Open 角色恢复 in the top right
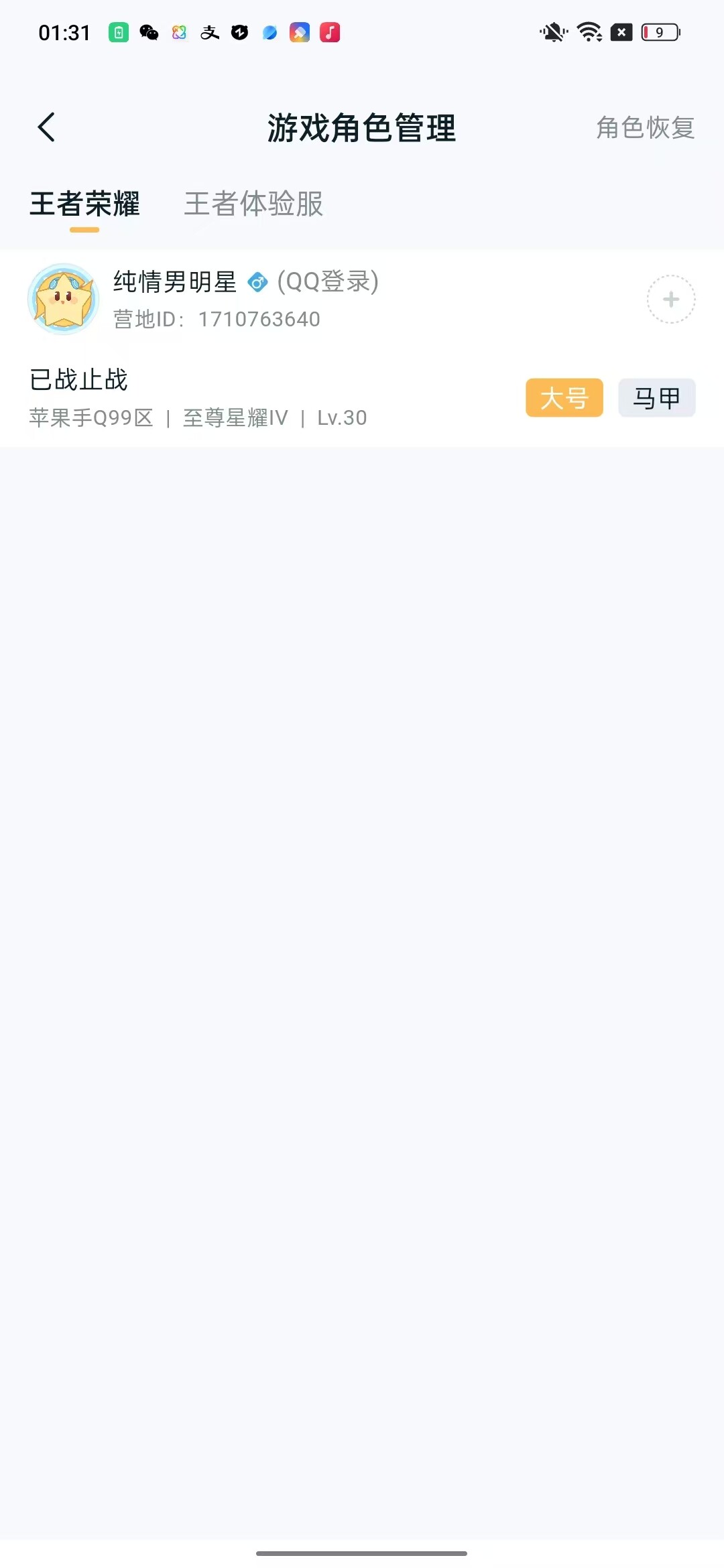The width and height of the screenshot is (724, 1568). pyautogui.click(x=645, y=127)
